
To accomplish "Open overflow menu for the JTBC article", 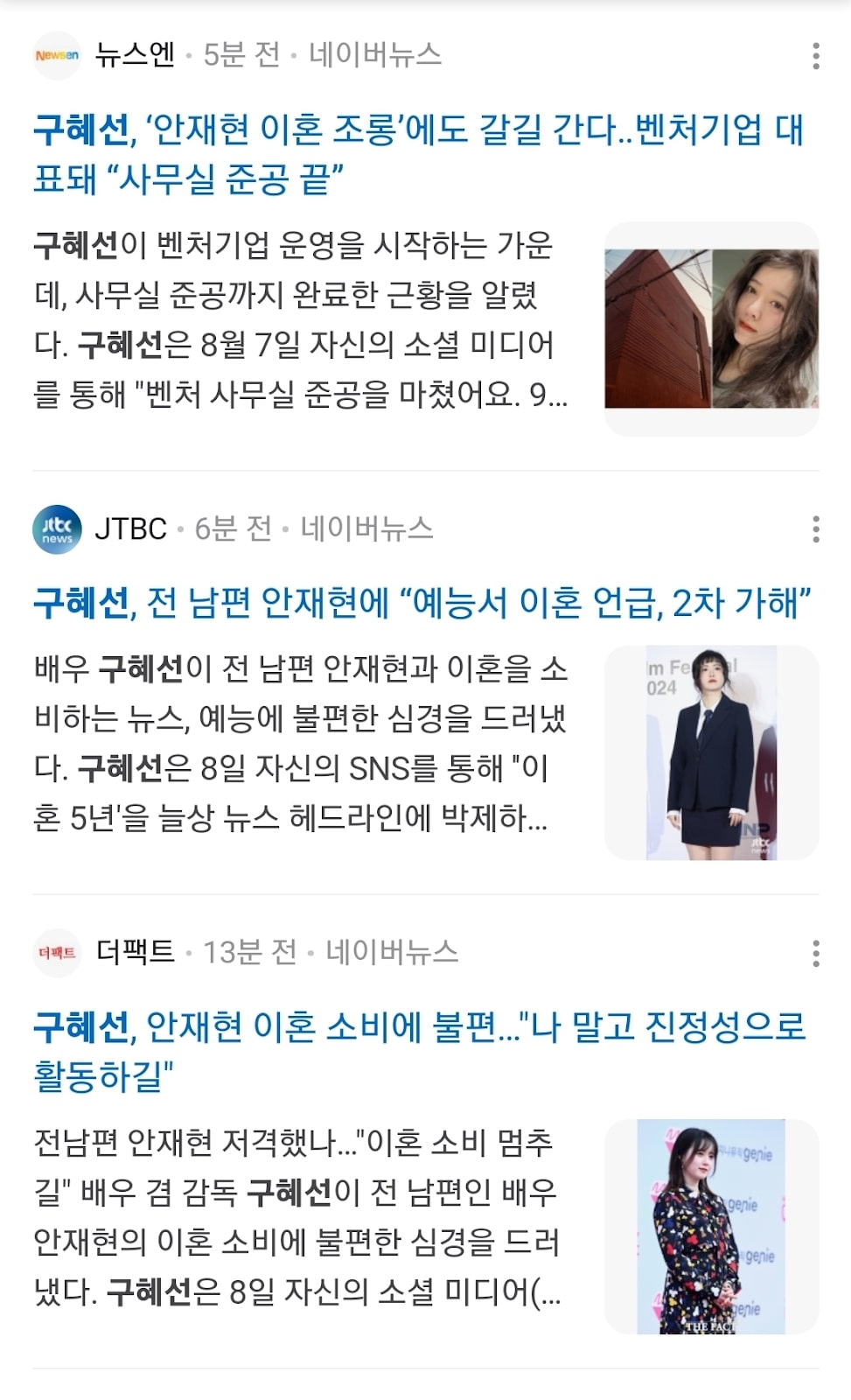I will coord(815,529).
